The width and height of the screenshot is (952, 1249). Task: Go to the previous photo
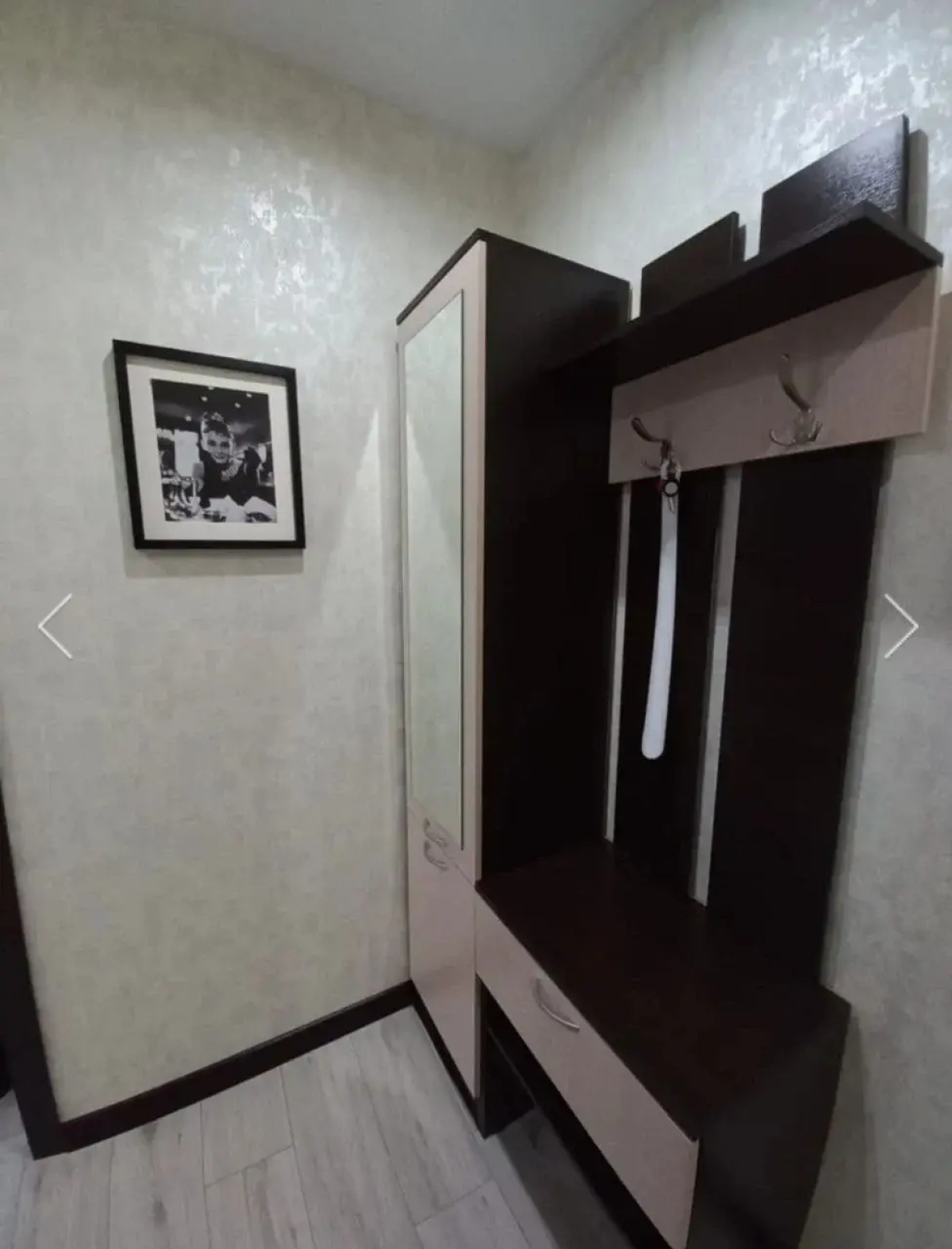pos(56,626)
